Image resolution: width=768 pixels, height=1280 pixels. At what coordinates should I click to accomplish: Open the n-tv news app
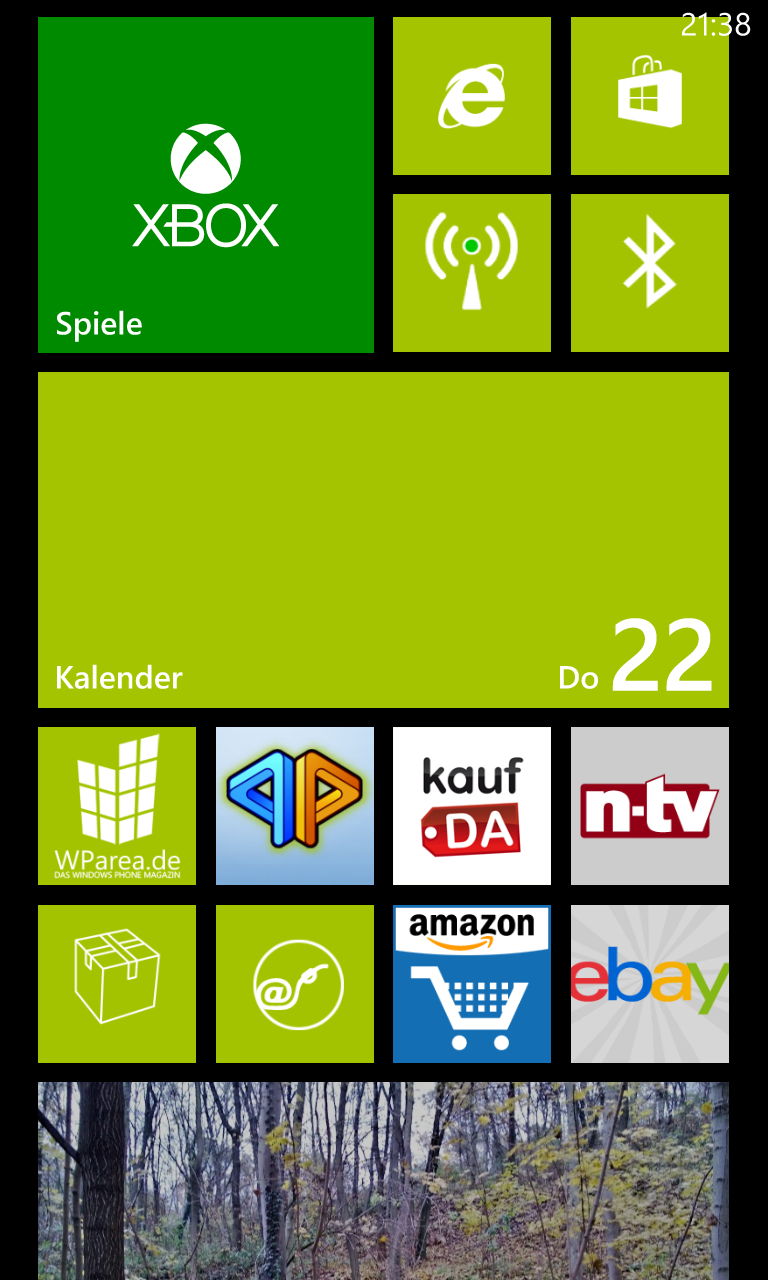650,806
